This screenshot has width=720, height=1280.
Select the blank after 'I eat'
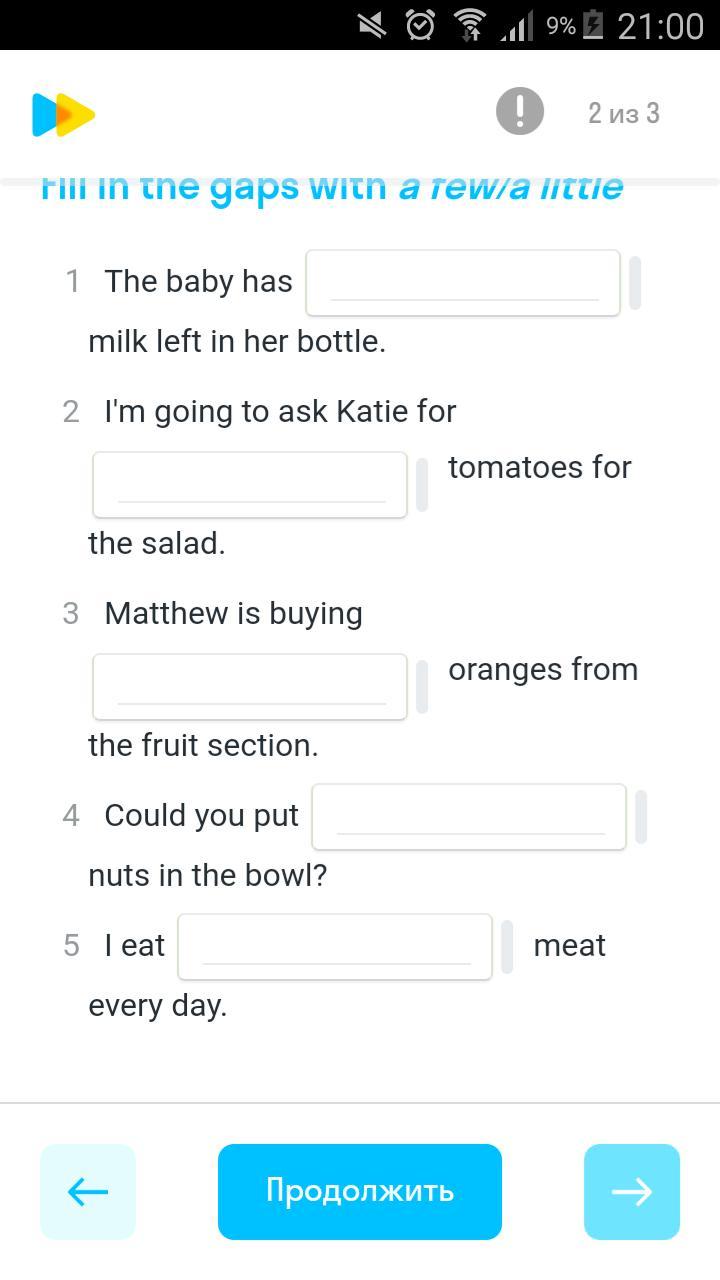pyautogui.click(x=335, y=947)
